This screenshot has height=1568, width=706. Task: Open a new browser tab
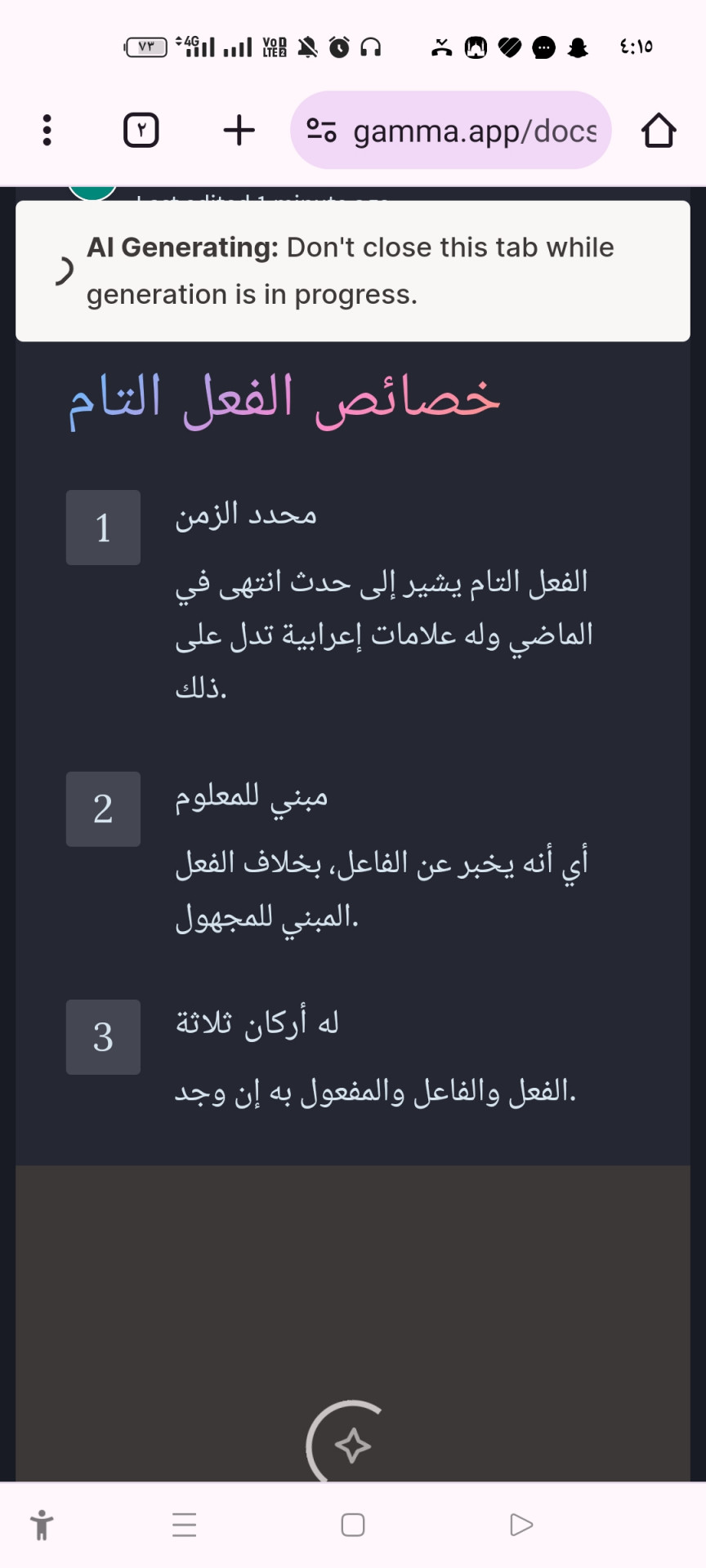tap(239, 131)
